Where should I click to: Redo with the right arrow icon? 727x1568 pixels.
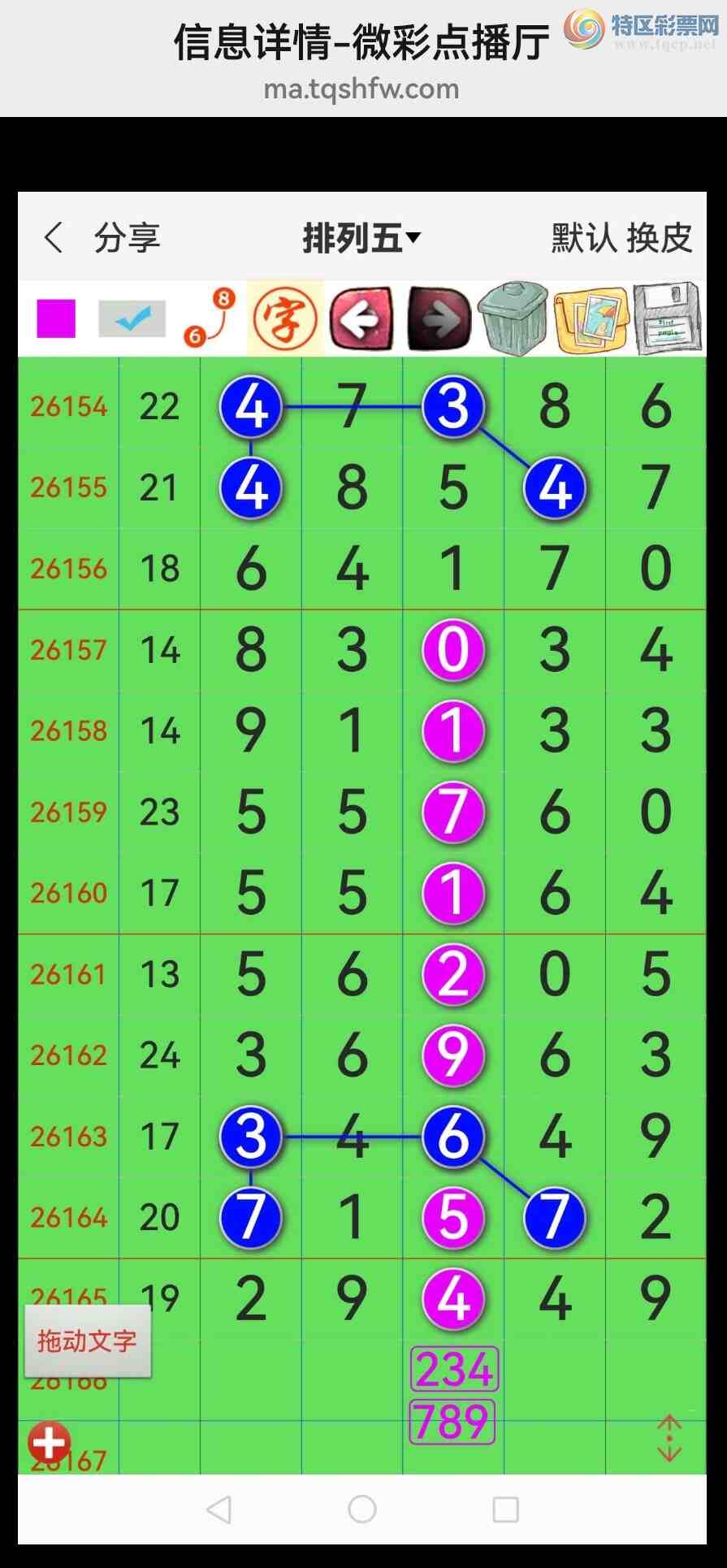click(x=439, y=318)
